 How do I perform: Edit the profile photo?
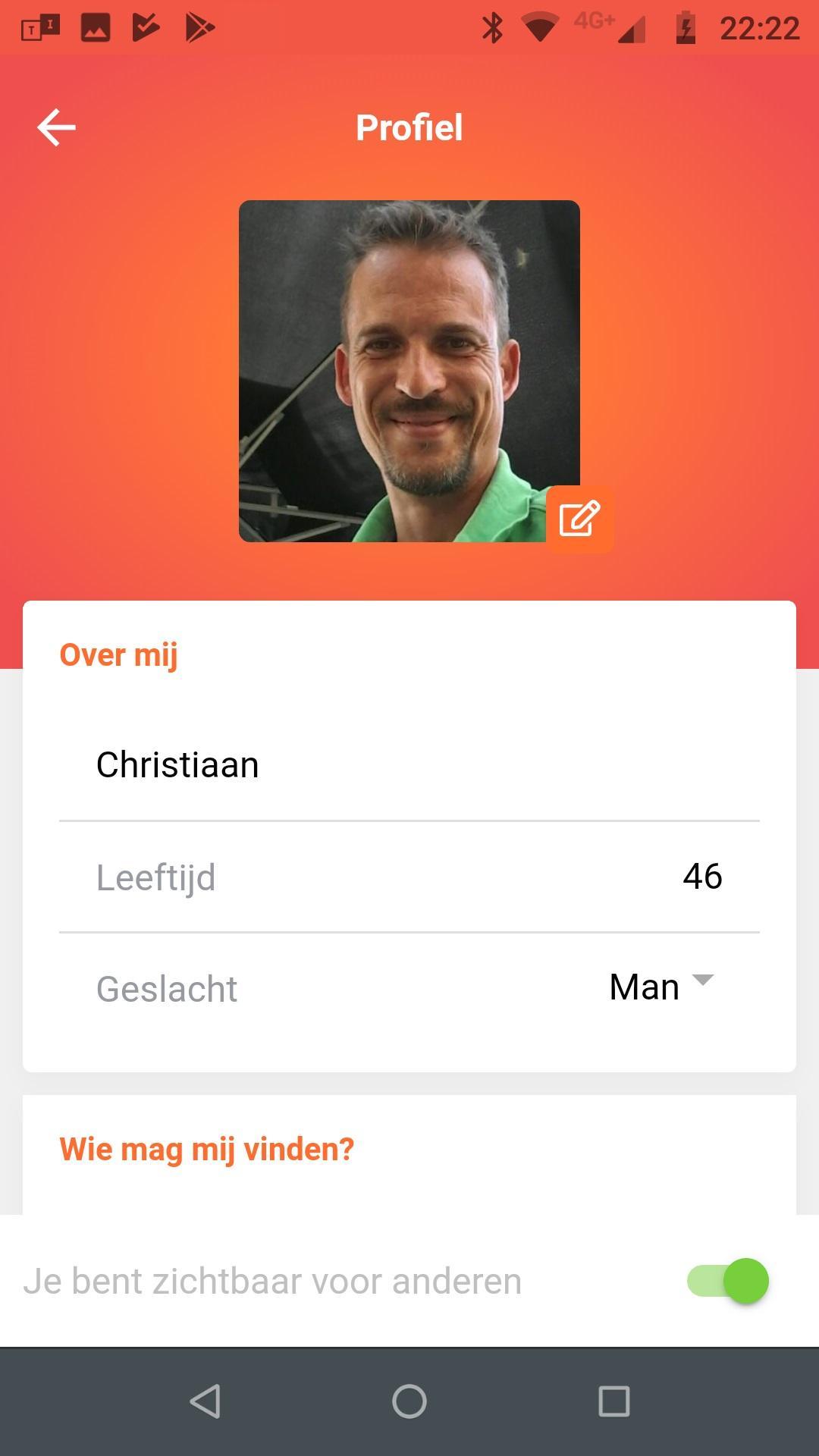(579, 519)
